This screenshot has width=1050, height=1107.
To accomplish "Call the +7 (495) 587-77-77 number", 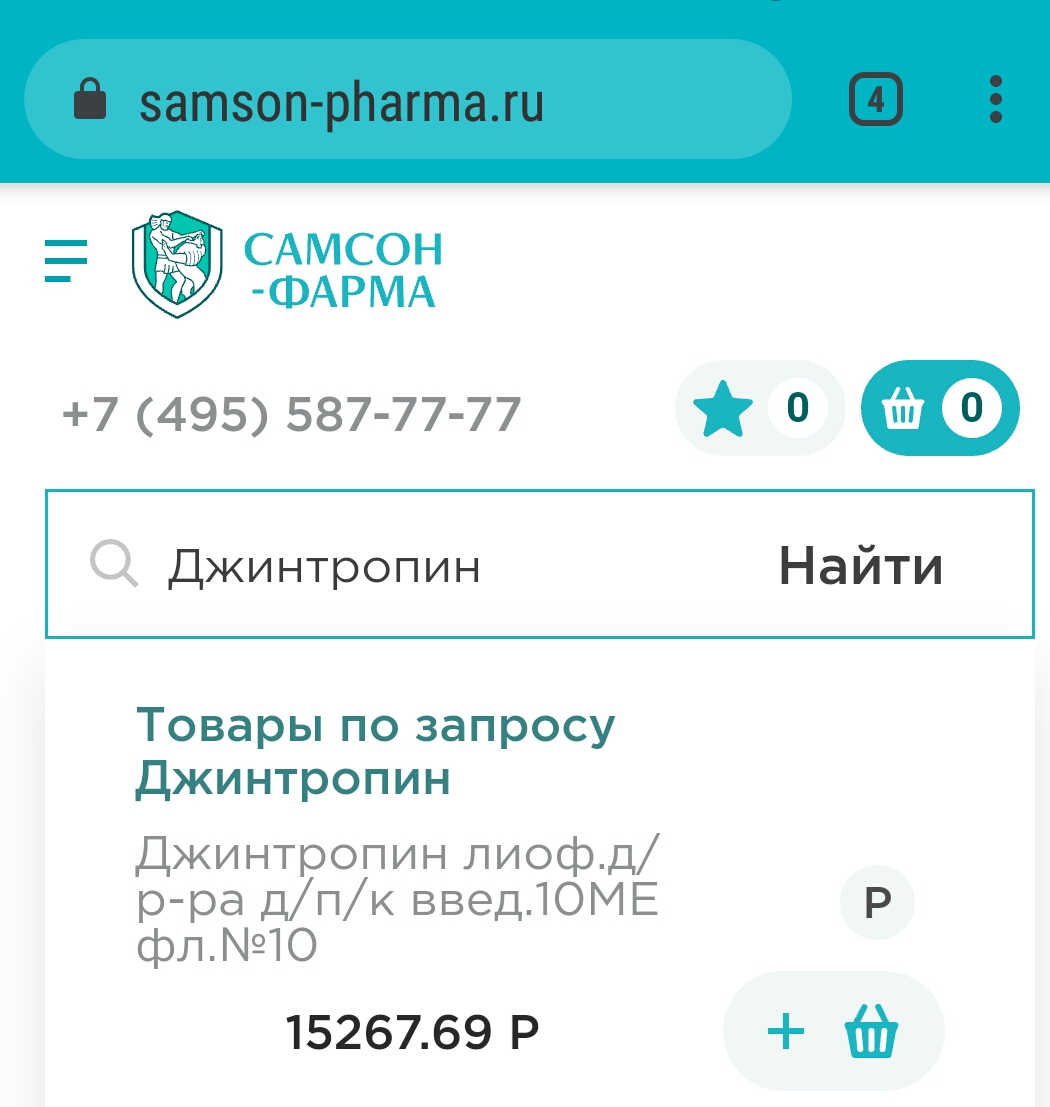I will click(291, 414).
